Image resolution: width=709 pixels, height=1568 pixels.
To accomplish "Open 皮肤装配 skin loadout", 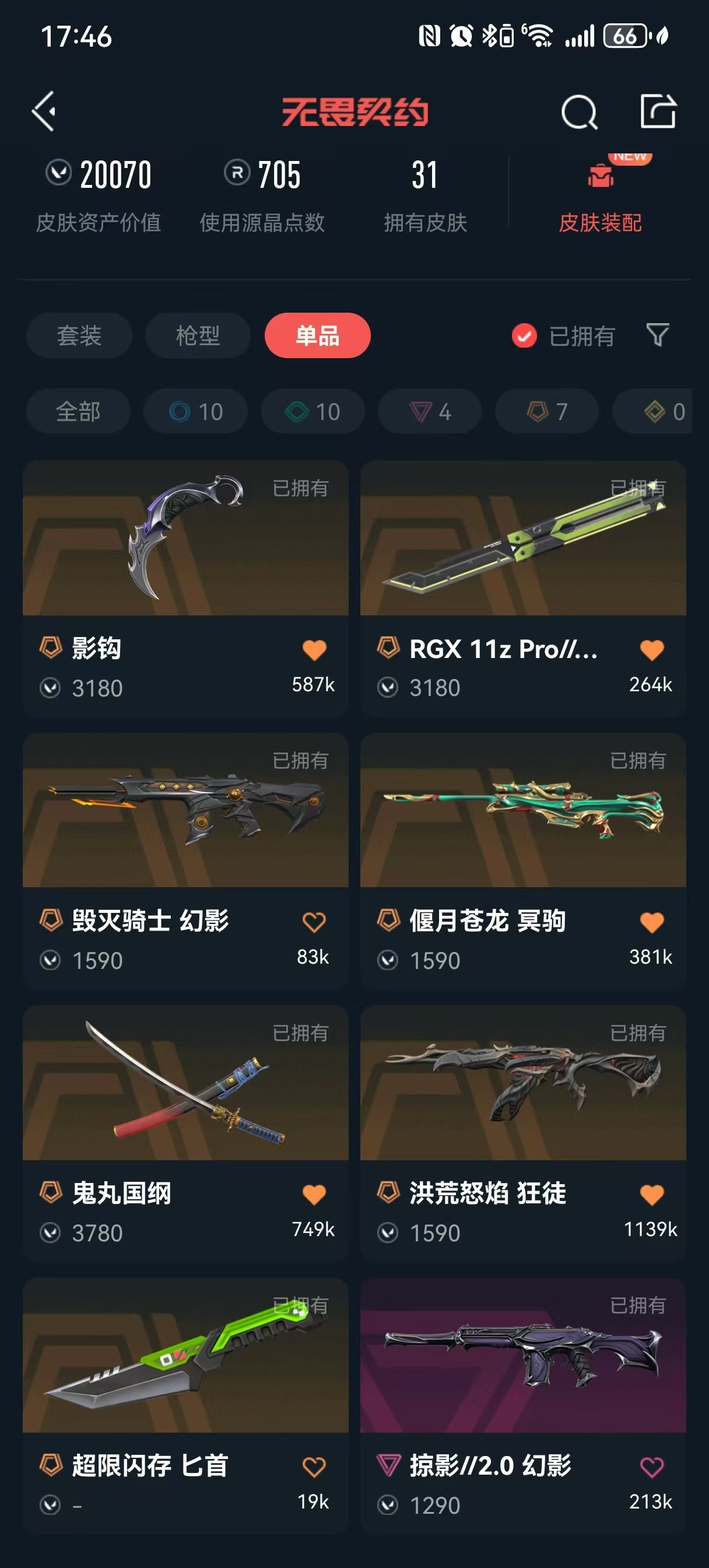I will tap(600, 199).
